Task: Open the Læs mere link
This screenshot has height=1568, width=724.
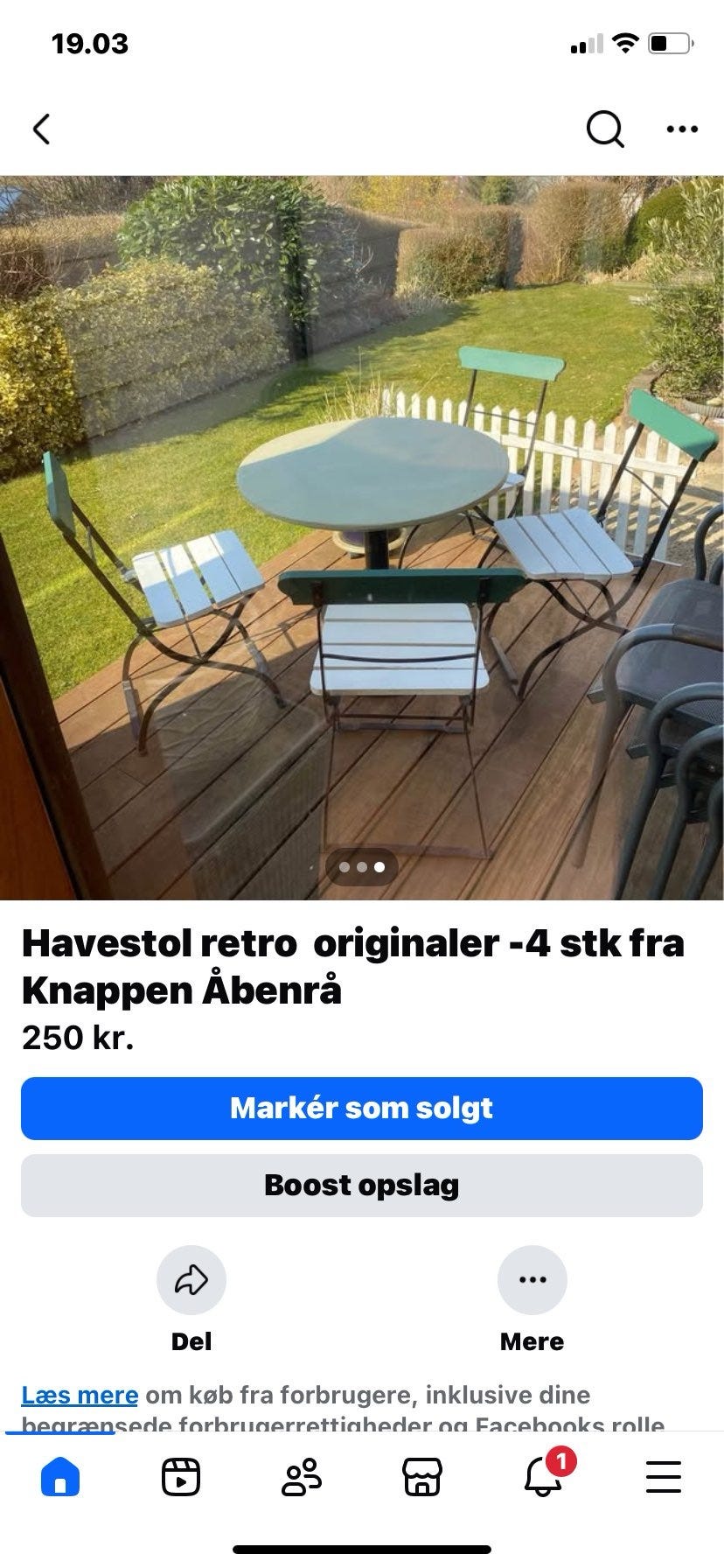Action: [x=80, y=1396]
